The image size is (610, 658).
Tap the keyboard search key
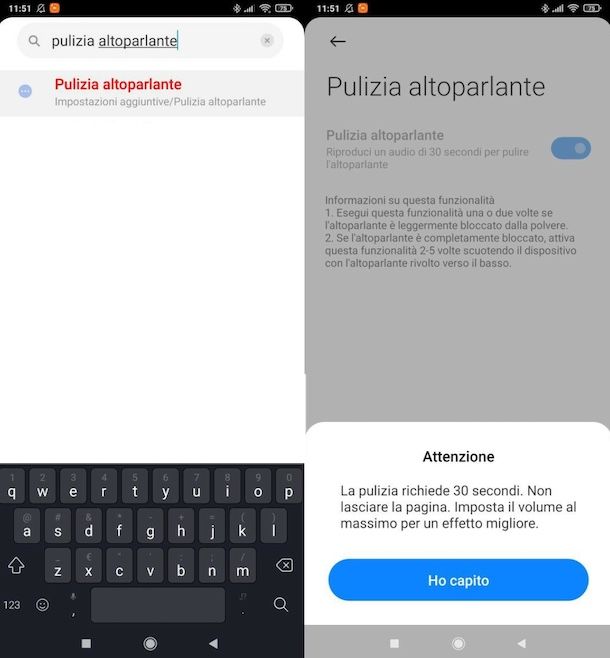[x=281, y=604]
